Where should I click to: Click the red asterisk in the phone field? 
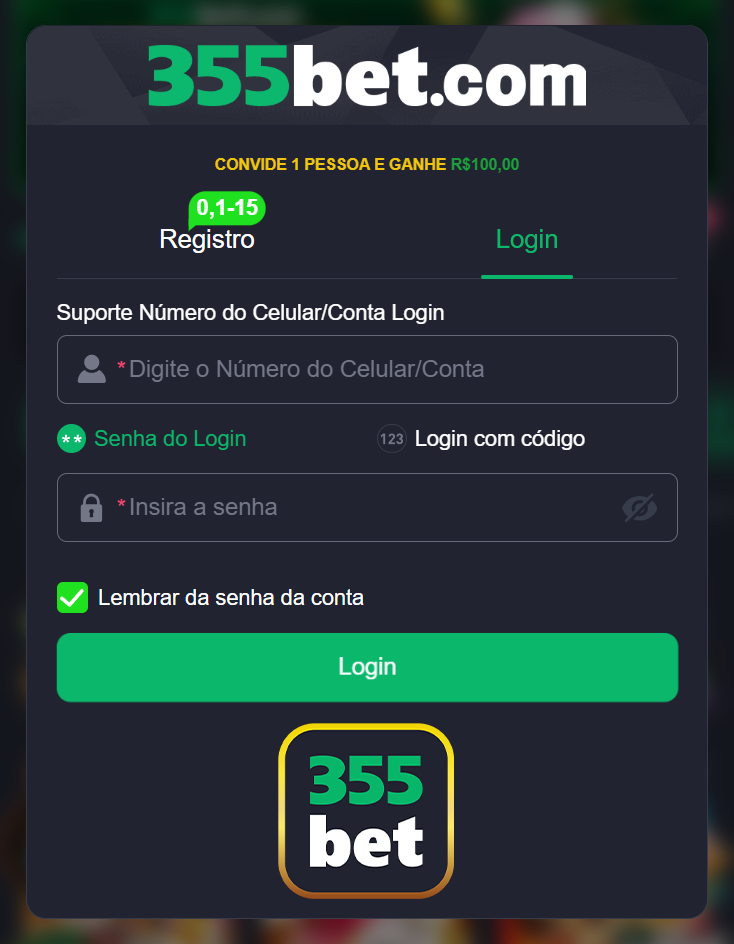pyautogui.click(x=124, y=369)
